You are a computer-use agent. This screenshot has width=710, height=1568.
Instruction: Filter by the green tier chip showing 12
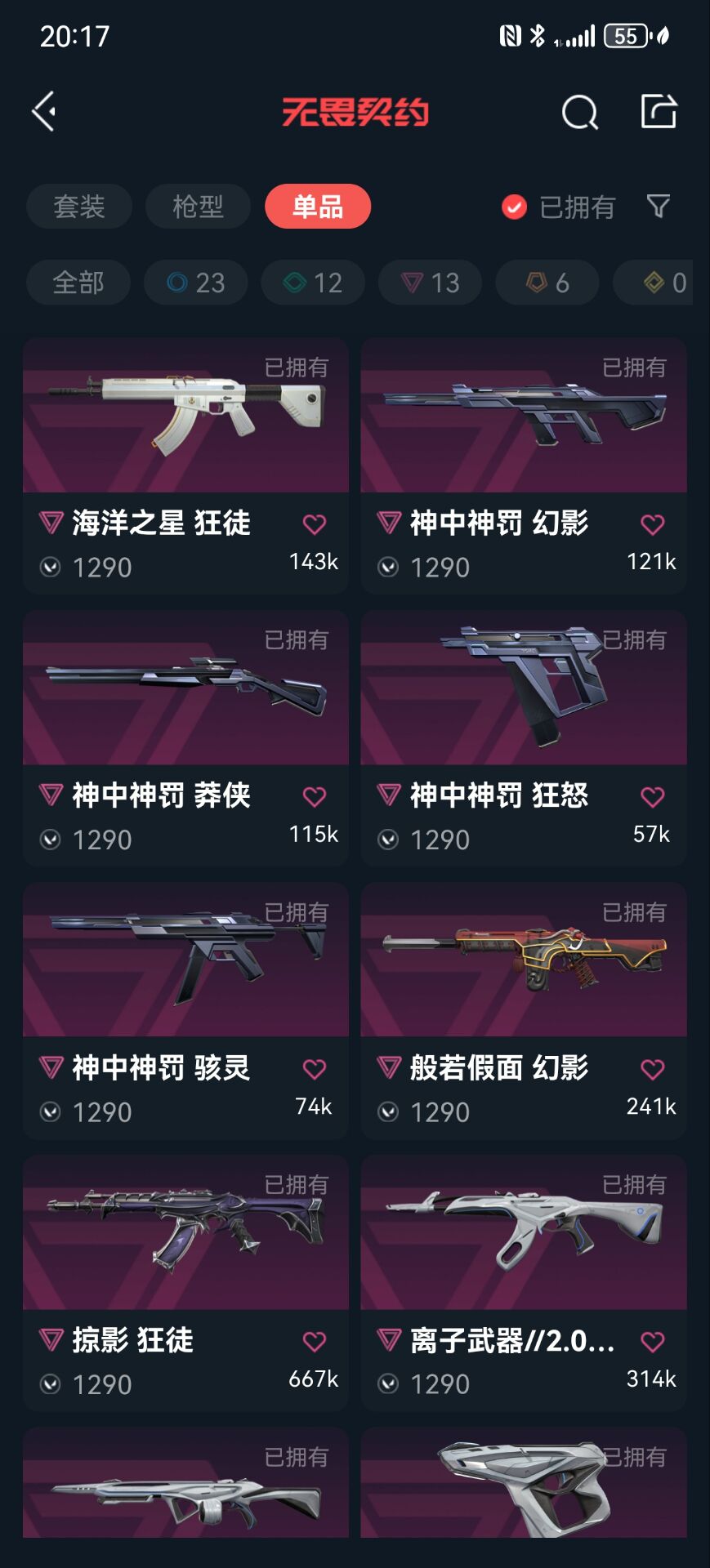click(313, 283)
